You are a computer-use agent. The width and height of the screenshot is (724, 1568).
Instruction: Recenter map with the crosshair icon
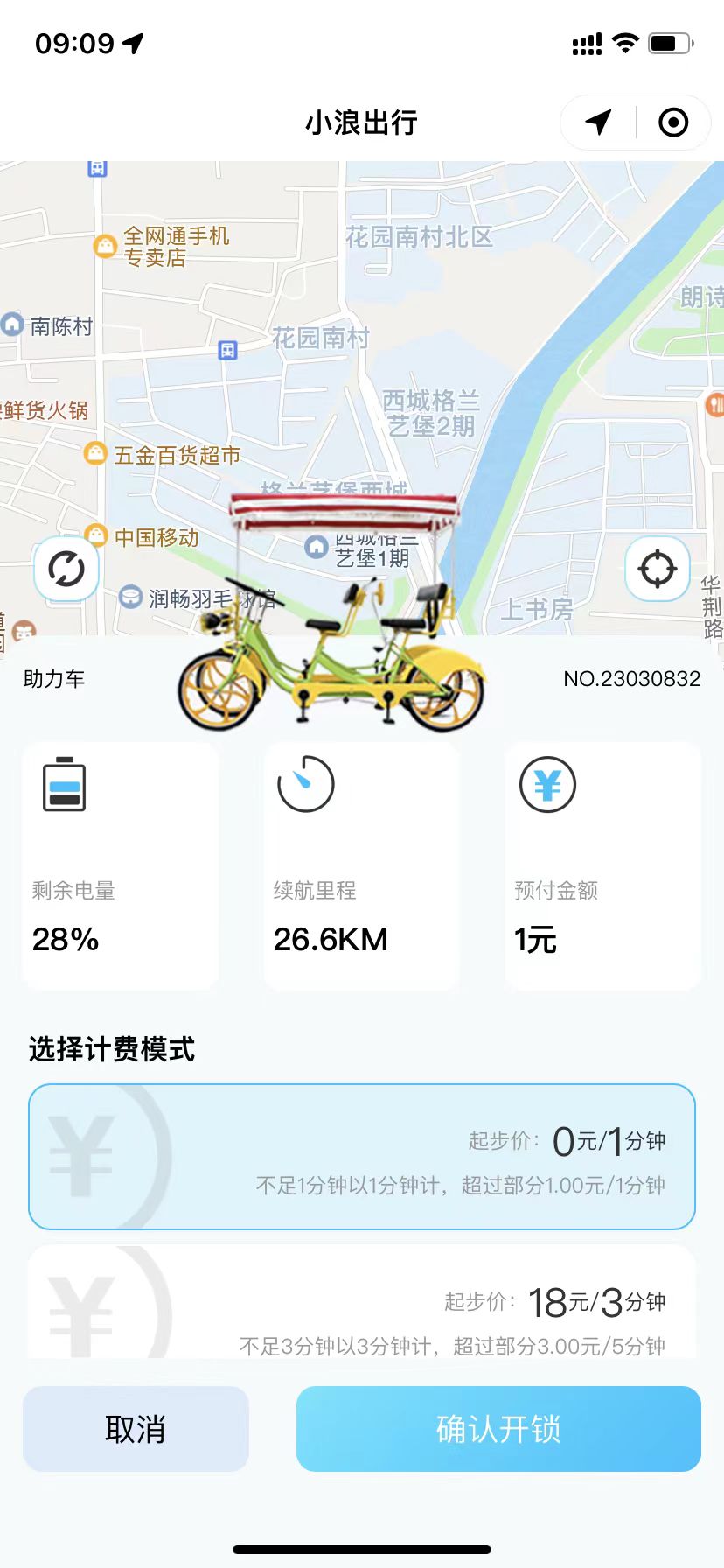pyautogui.click(x=658, y=570)
